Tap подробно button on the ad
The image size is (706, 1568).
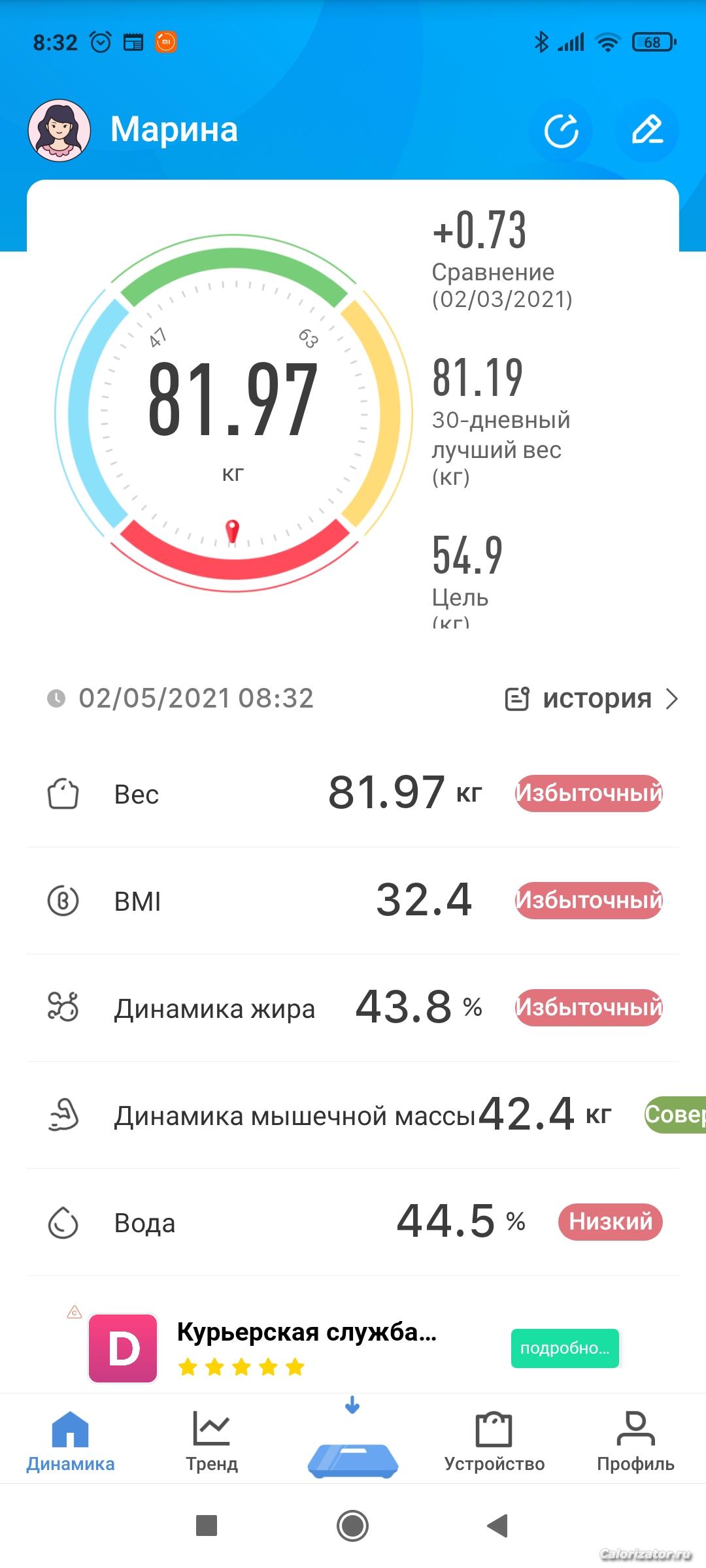(x=565, y=1348)
